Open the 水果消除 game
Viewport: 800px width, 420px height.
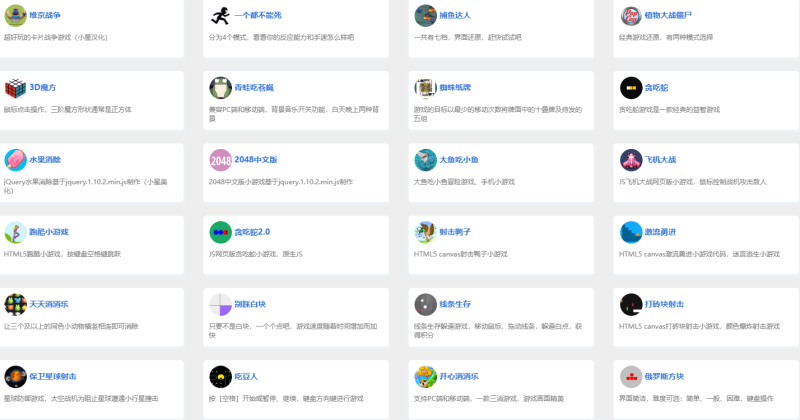tap(45, 160)
